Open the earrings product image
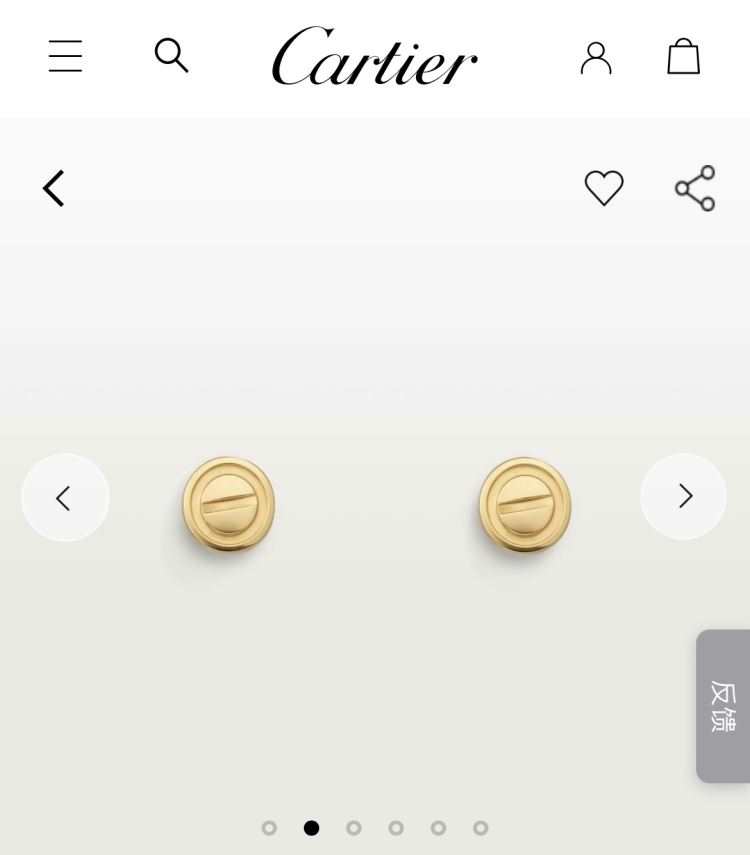Image resolution: width=750 pixels, height=855 pixels. click(375, 505)
